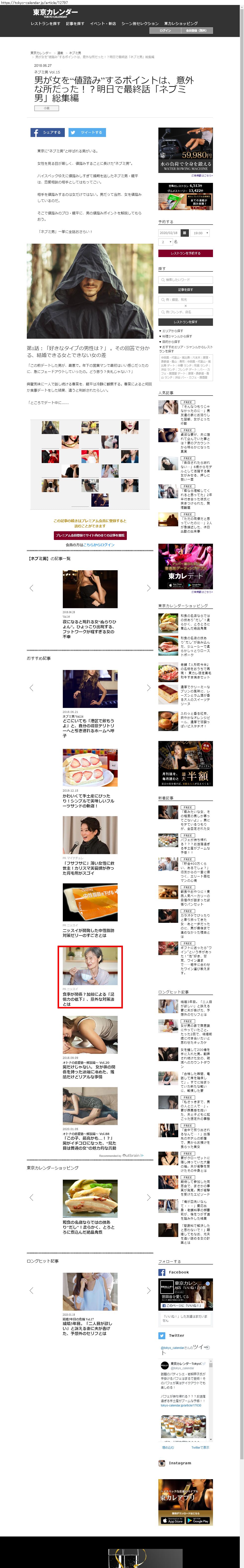The width and height of the screenshot is (244, 1568).
Task: Open the 19:00 time dropdown
Action: coord(200,233)
